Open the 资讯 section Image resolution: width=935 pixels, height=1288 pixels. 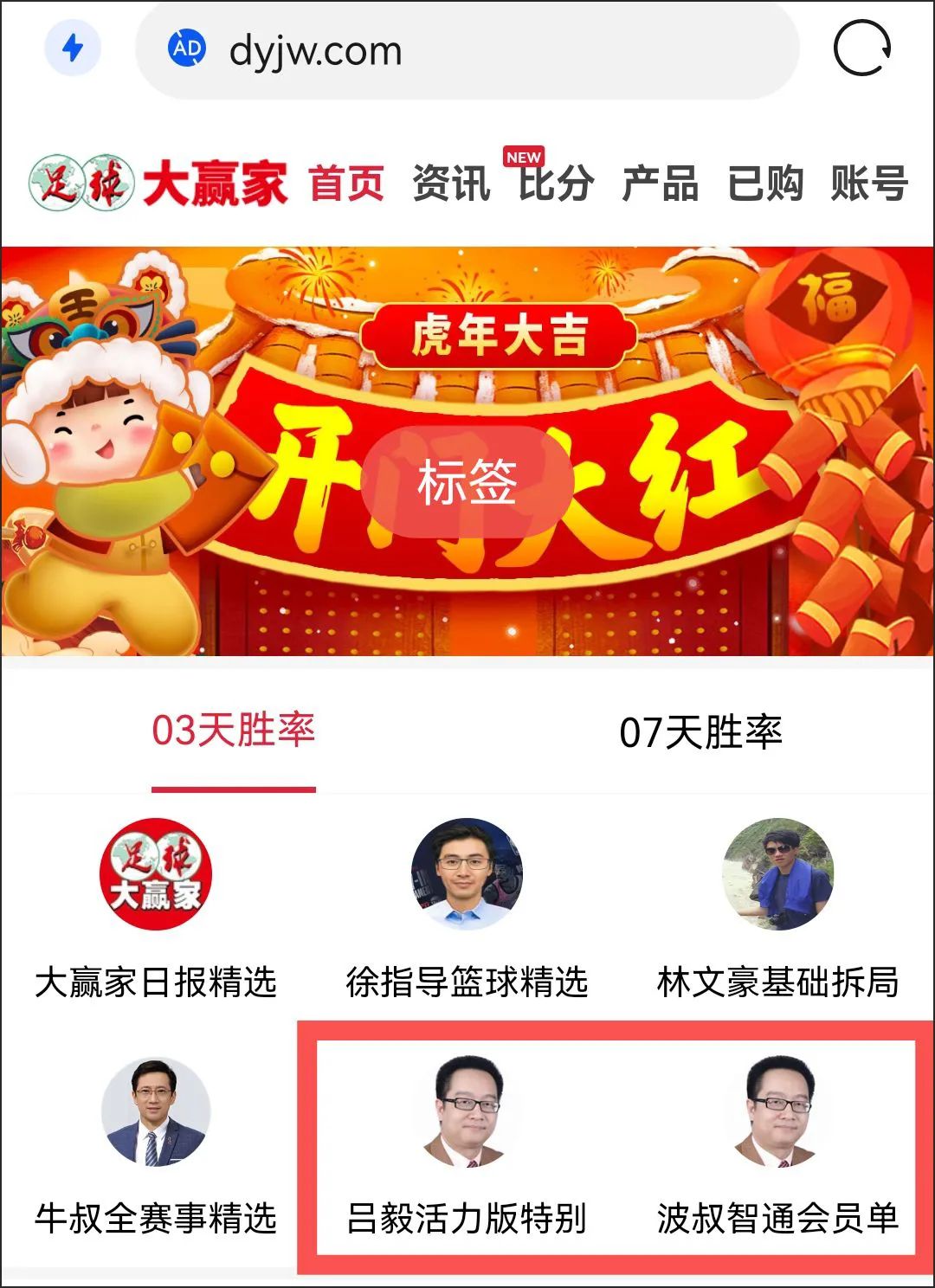(x=451, y=184)
